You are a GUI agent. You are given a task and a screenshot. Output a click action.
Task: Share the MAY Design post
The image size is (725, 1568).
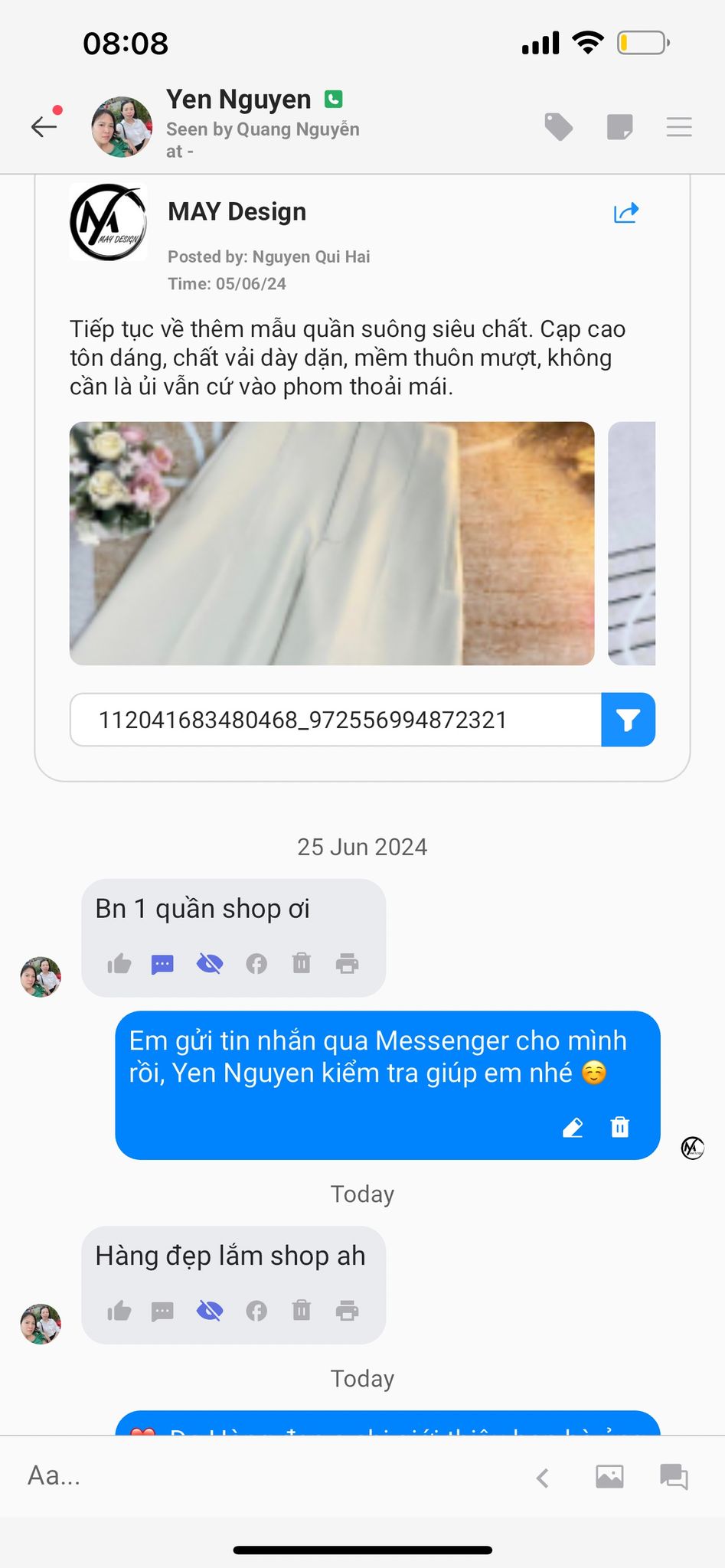625,213
